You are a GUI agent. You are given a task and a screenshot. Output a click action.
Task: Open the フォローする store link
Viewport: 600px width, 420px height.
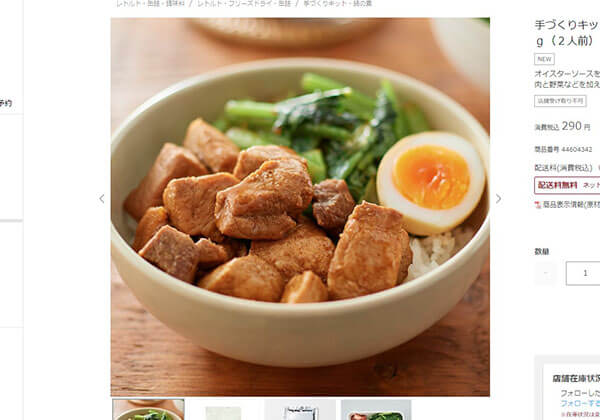[x=580, y=403]
